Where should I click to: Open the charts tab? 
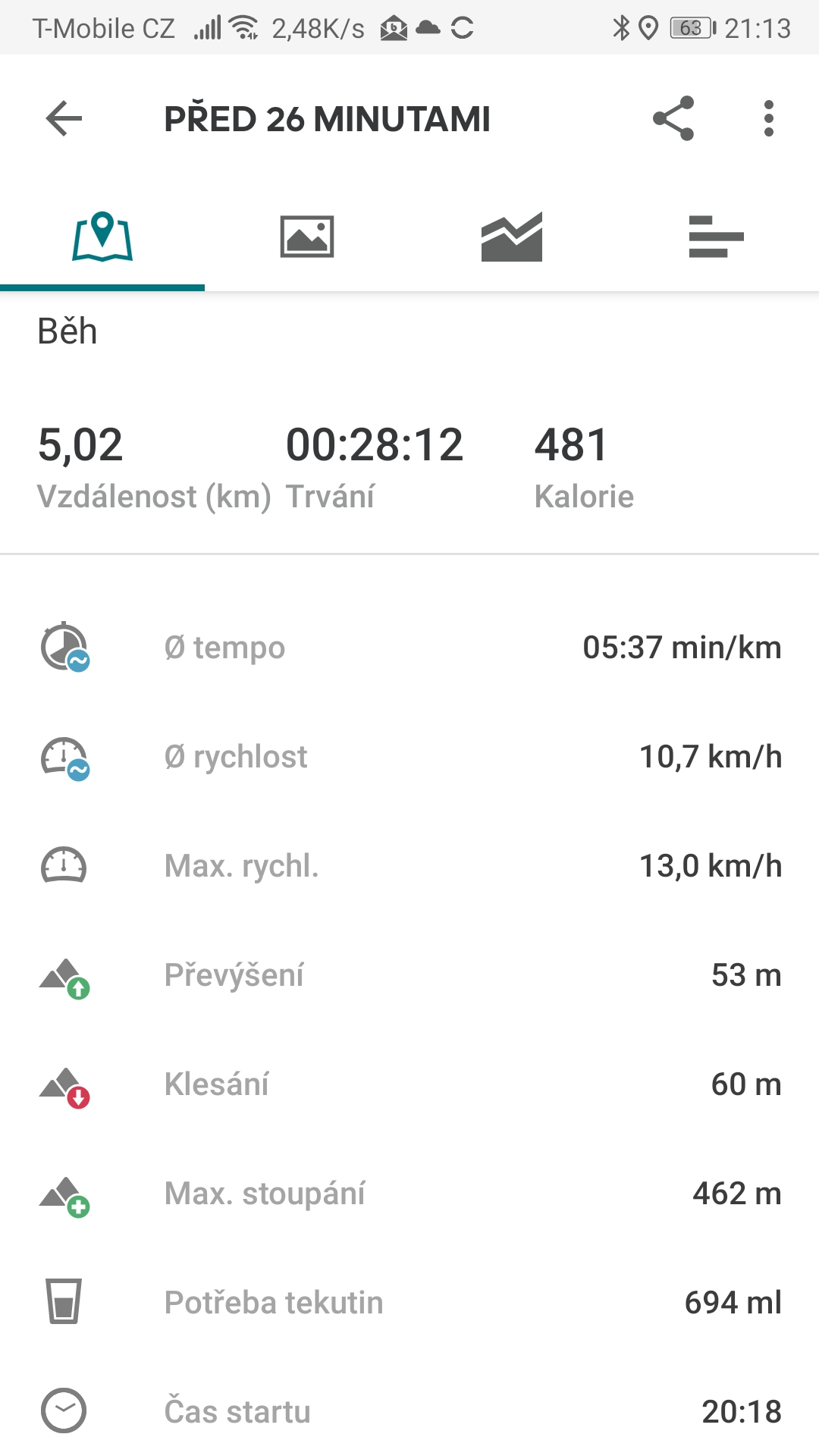point(512,237)
